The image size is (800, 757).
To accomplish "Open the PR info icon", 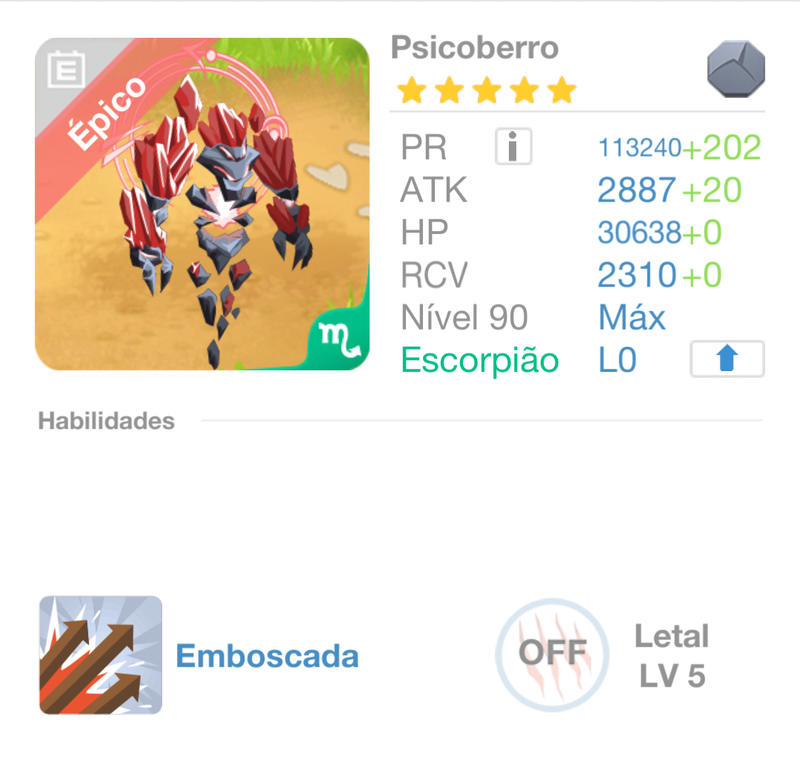I will [513, 148].
